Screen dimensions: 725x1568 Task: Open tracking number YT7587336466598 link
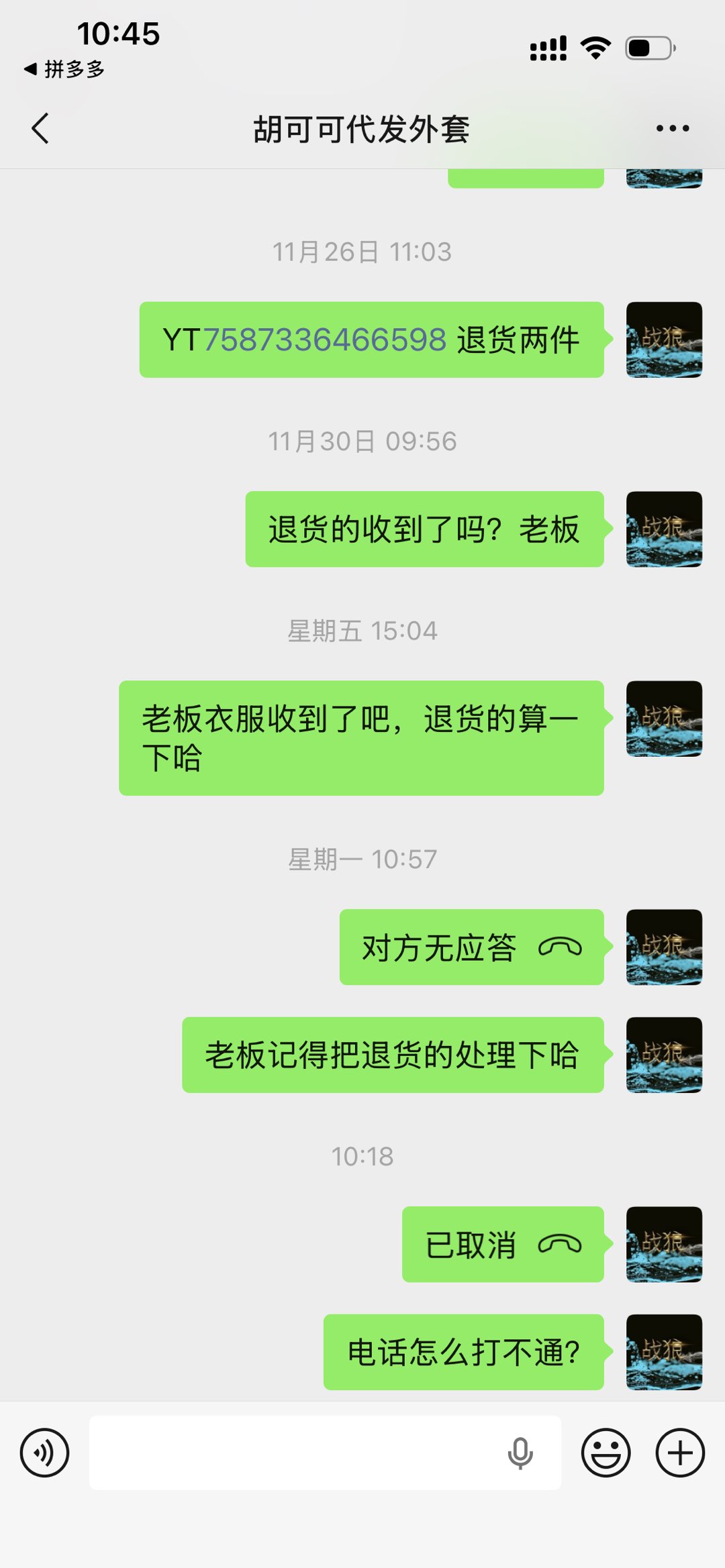(x=327, y=340)
